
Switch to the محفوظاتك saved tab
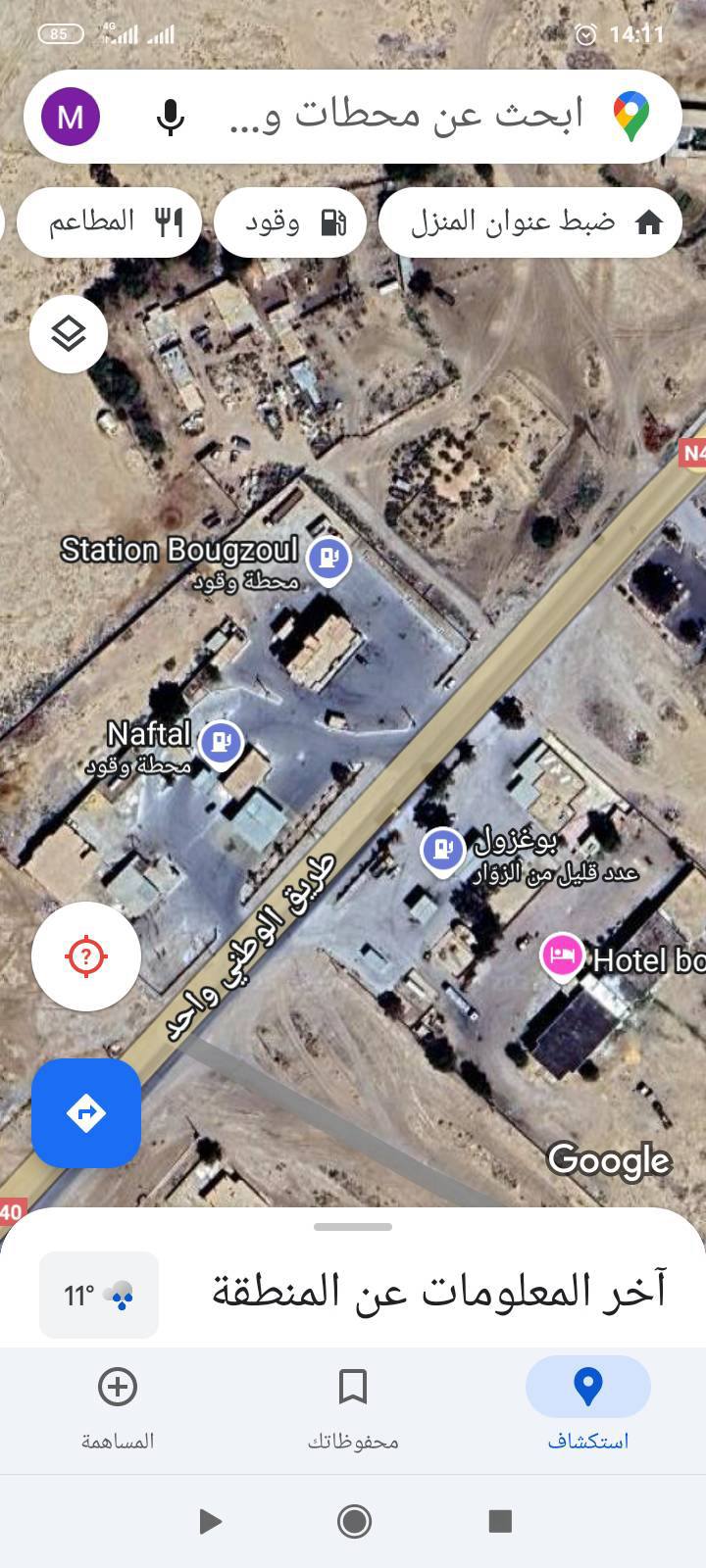[x=353, y=1403]
